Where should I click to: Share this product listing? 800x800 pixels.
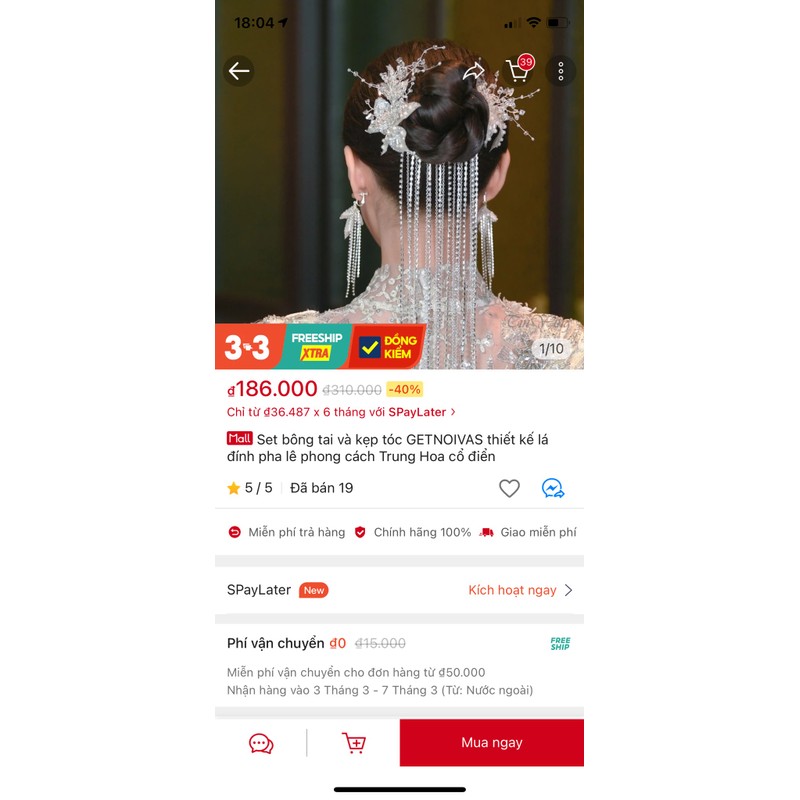pyautogui.click(x=473, y=71)
